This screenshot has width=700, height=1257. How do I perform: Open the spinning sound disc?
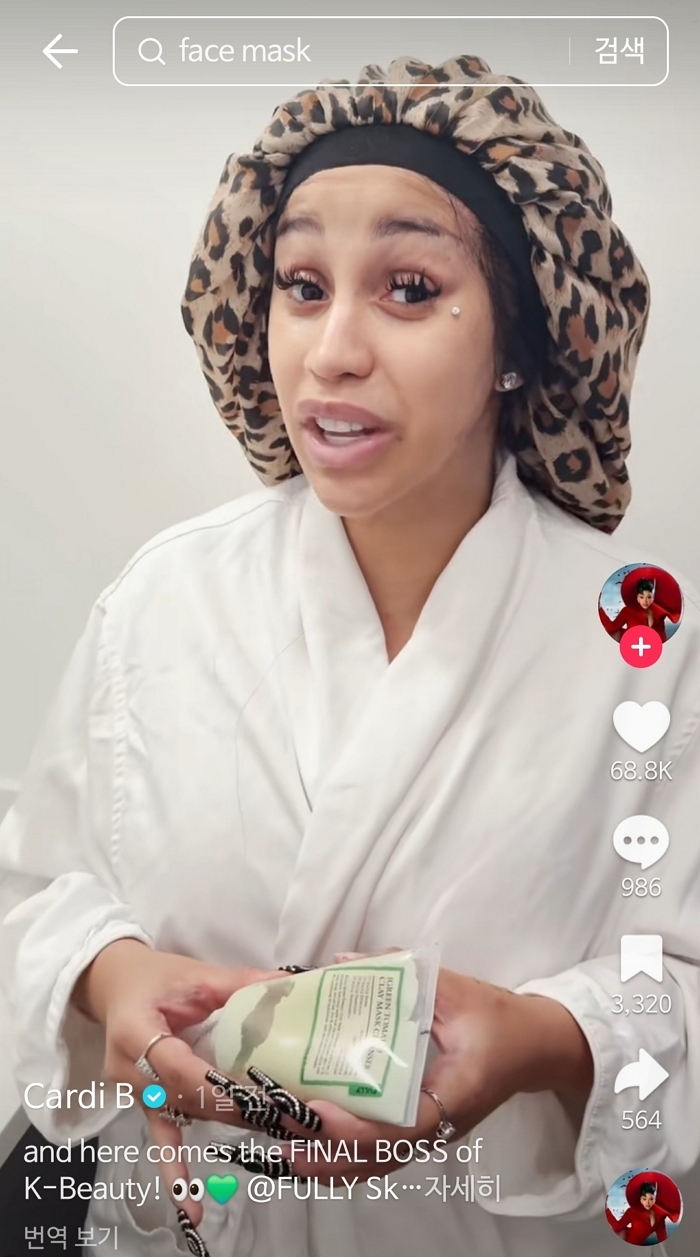643,1206
